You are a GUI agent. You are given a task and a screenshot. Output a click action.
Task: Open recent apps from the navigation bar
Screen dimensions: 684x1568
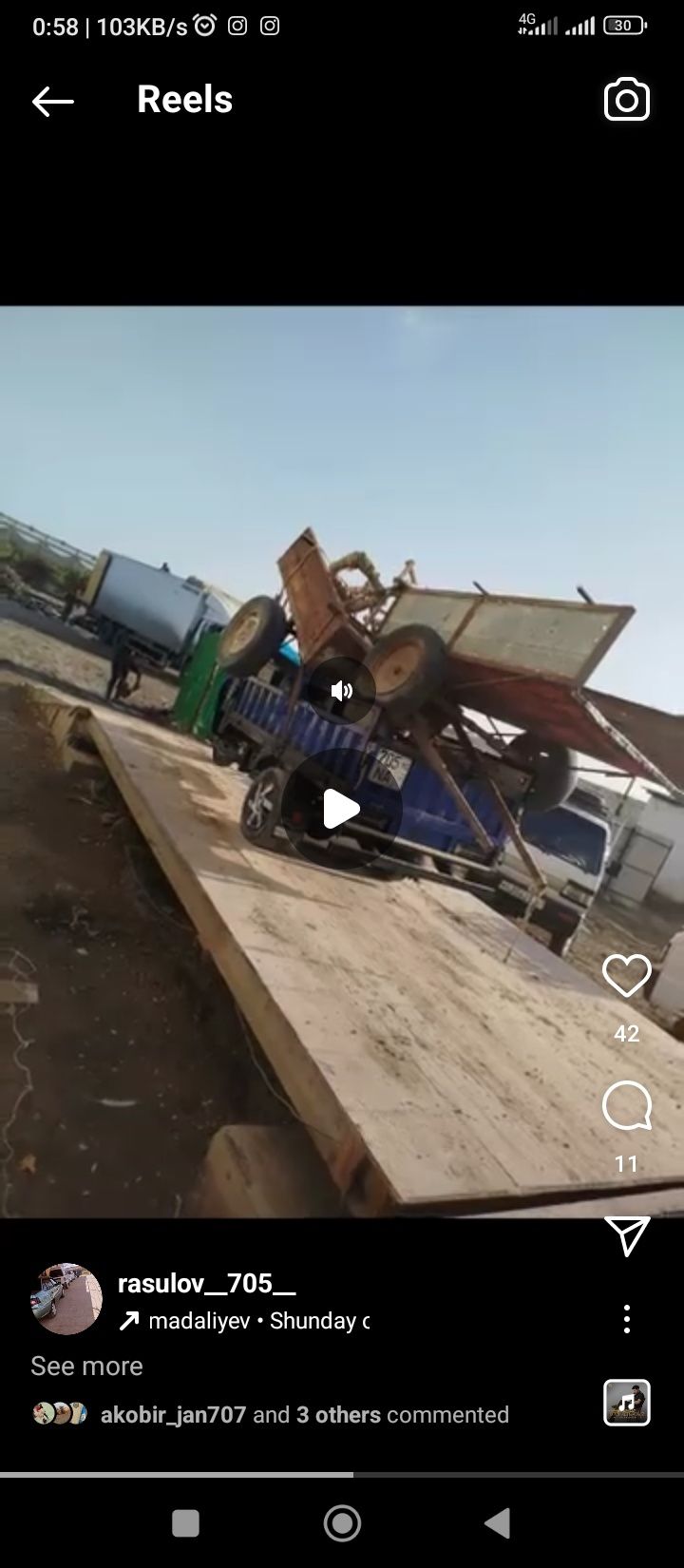(x=185, y=1523)
